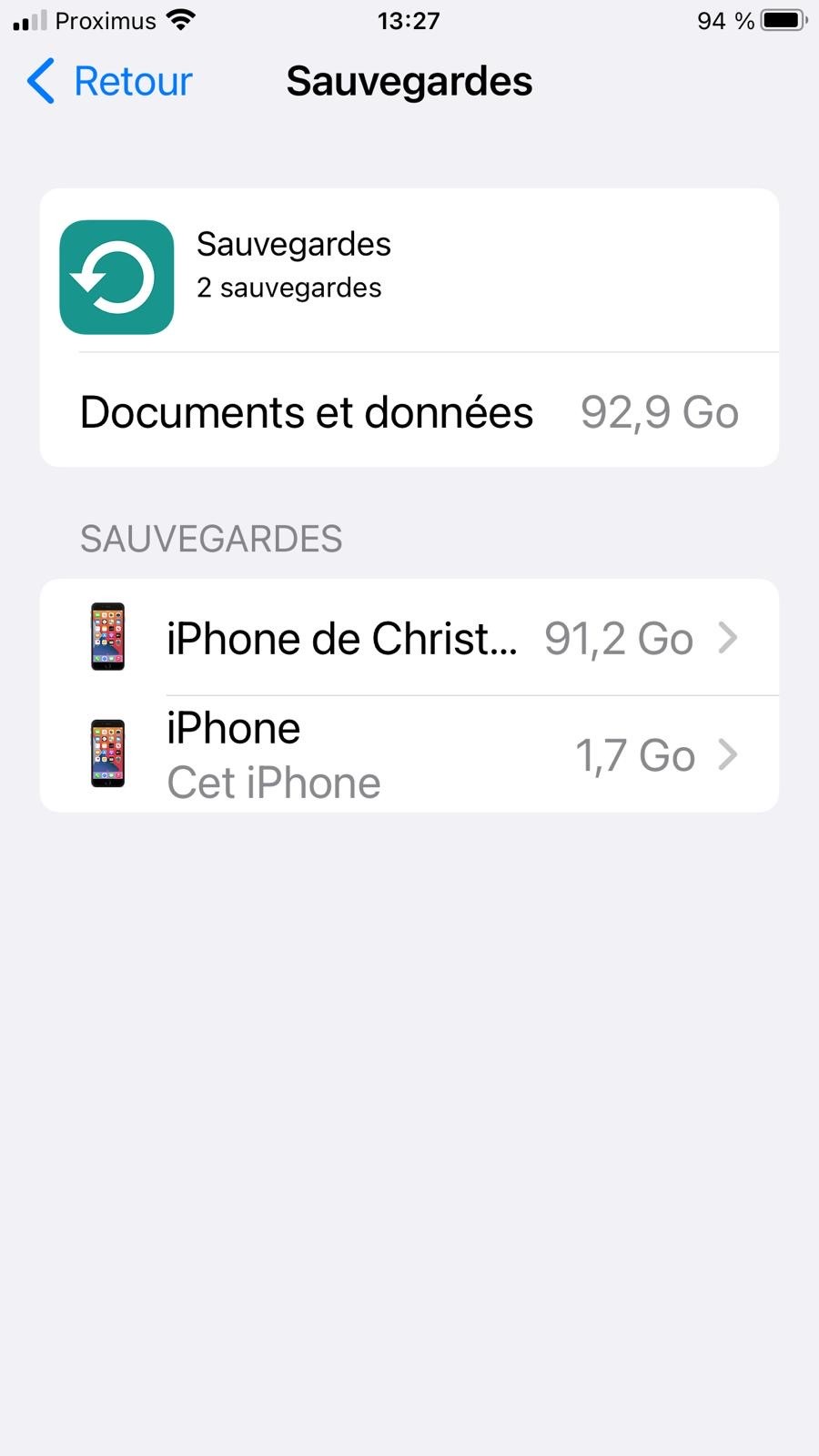
Task: Open the Cet iPhone backup details
Action: tap(409, 754)
